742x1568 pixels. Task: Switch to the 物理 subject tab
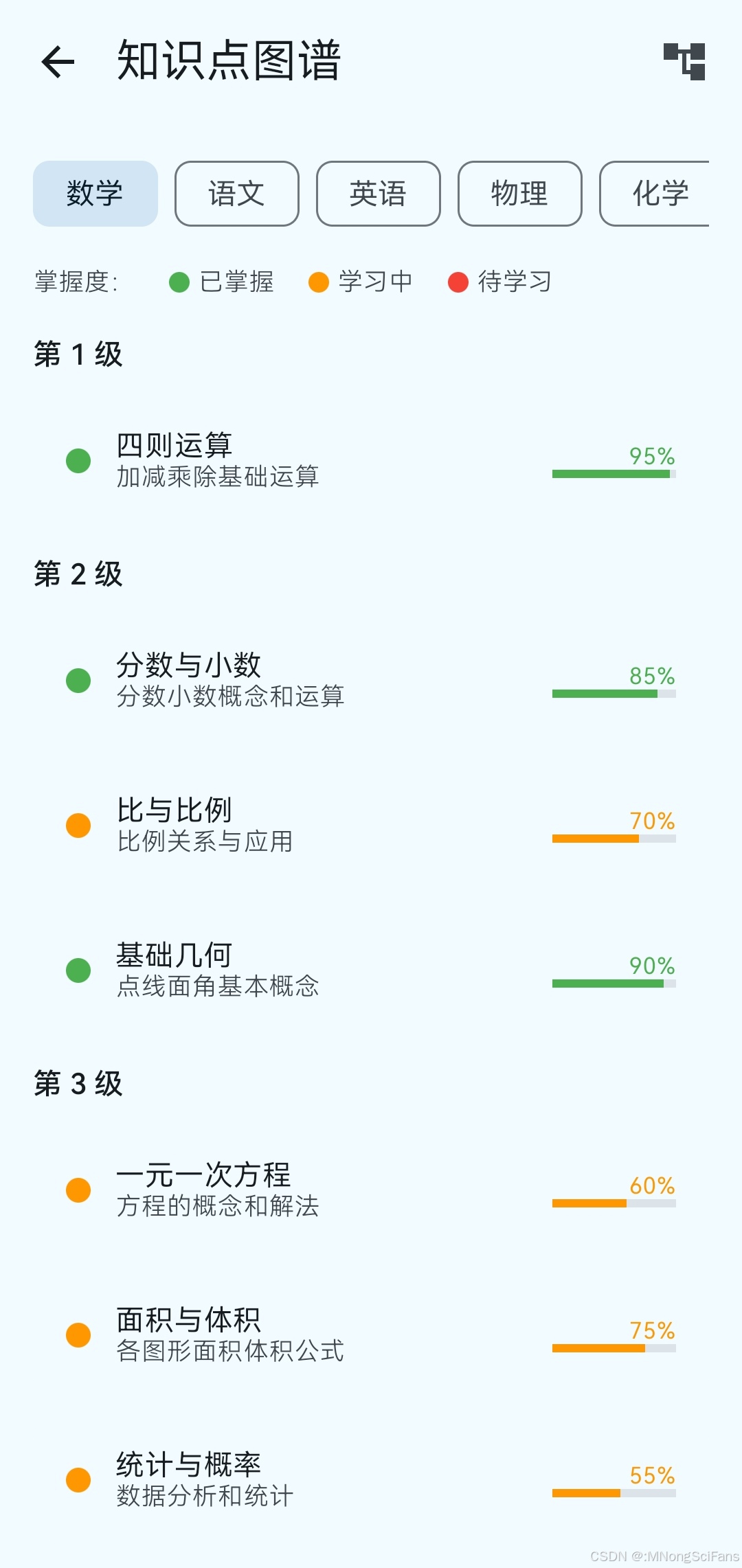click(x=519, y=193)
